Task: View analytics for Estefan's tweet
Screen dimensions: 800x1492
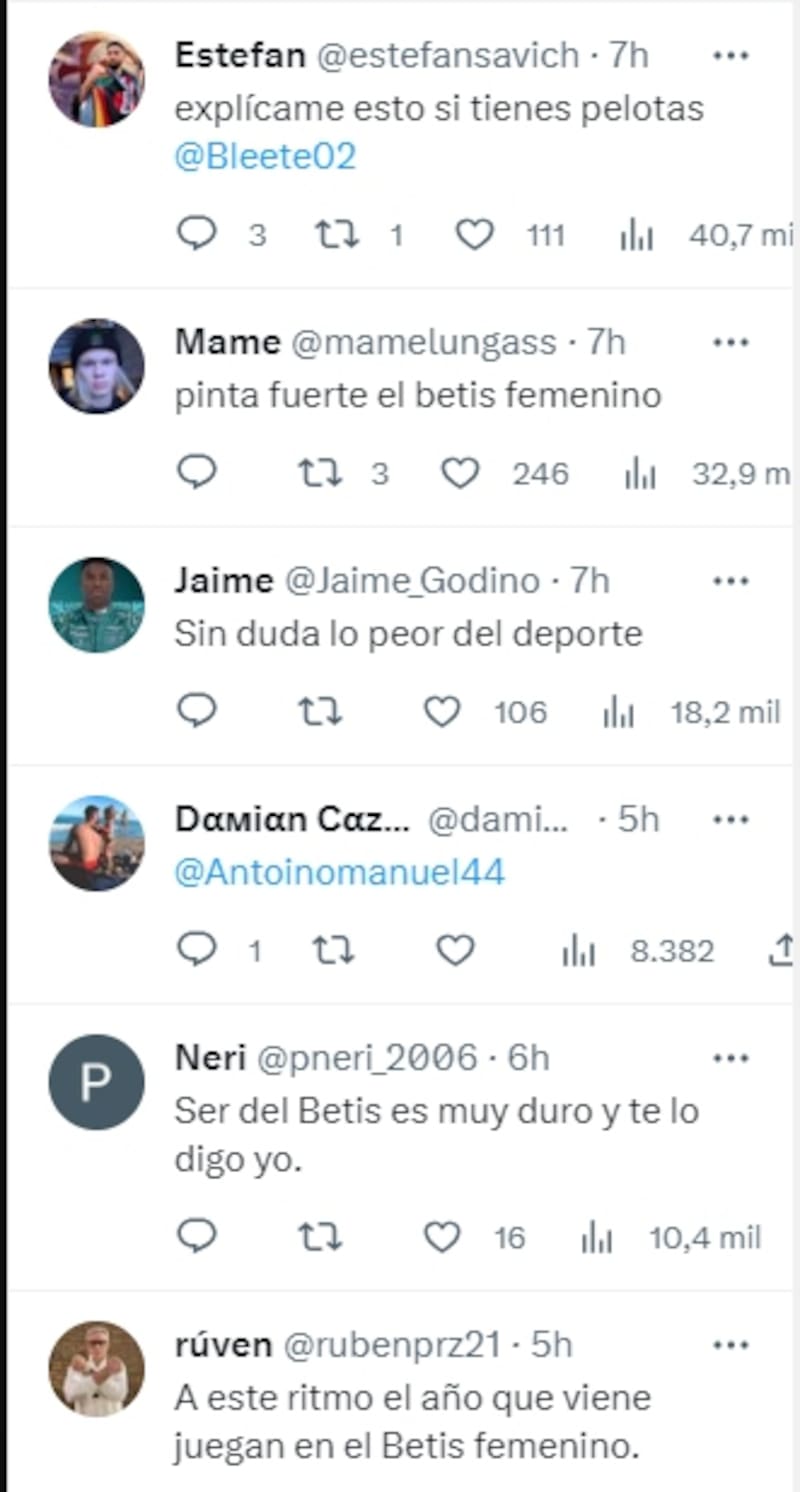Action: point(637,235)
